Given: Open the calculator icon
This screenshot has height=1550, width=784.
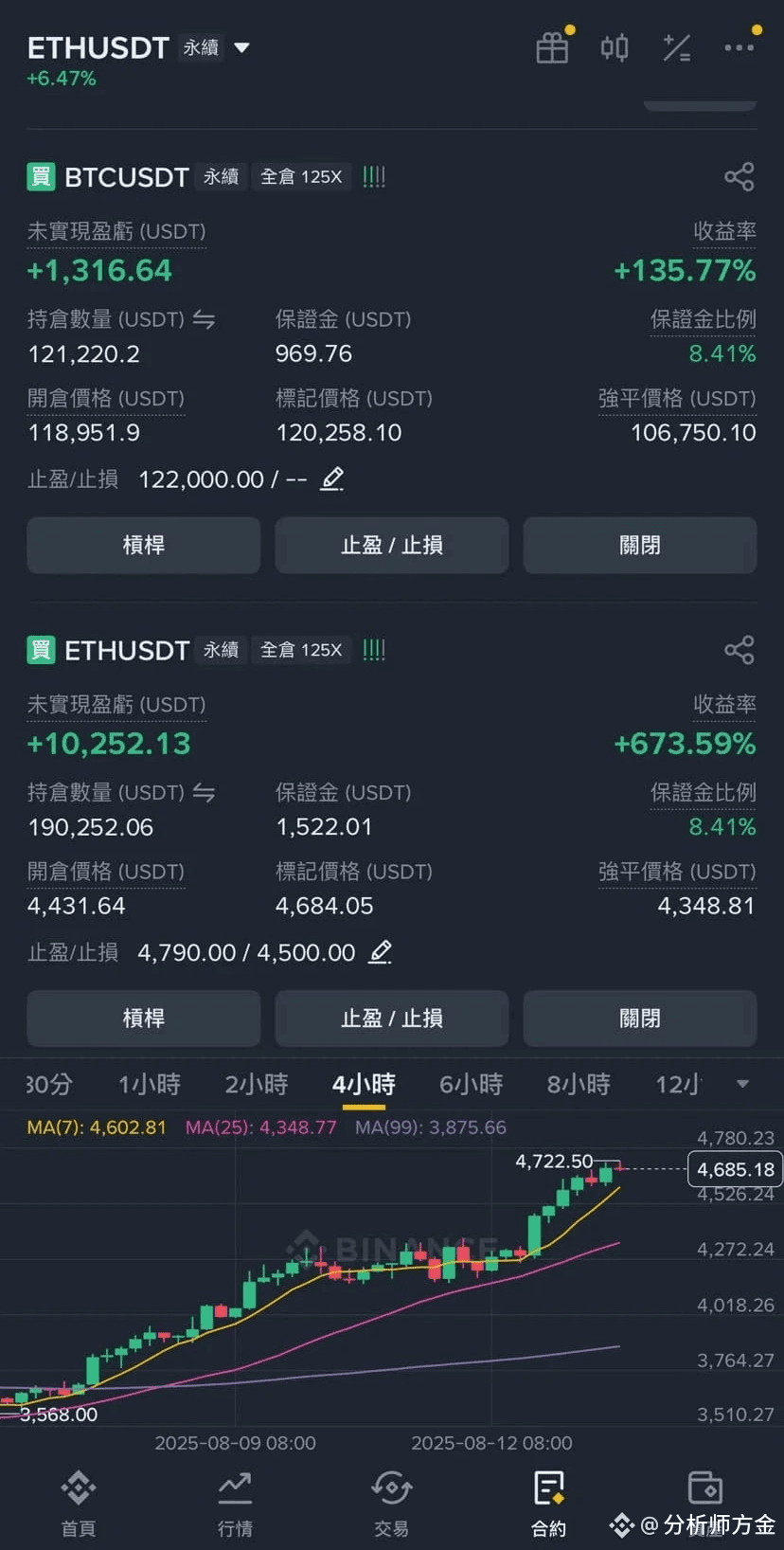Looking at the screenshot, I should 677,47.
